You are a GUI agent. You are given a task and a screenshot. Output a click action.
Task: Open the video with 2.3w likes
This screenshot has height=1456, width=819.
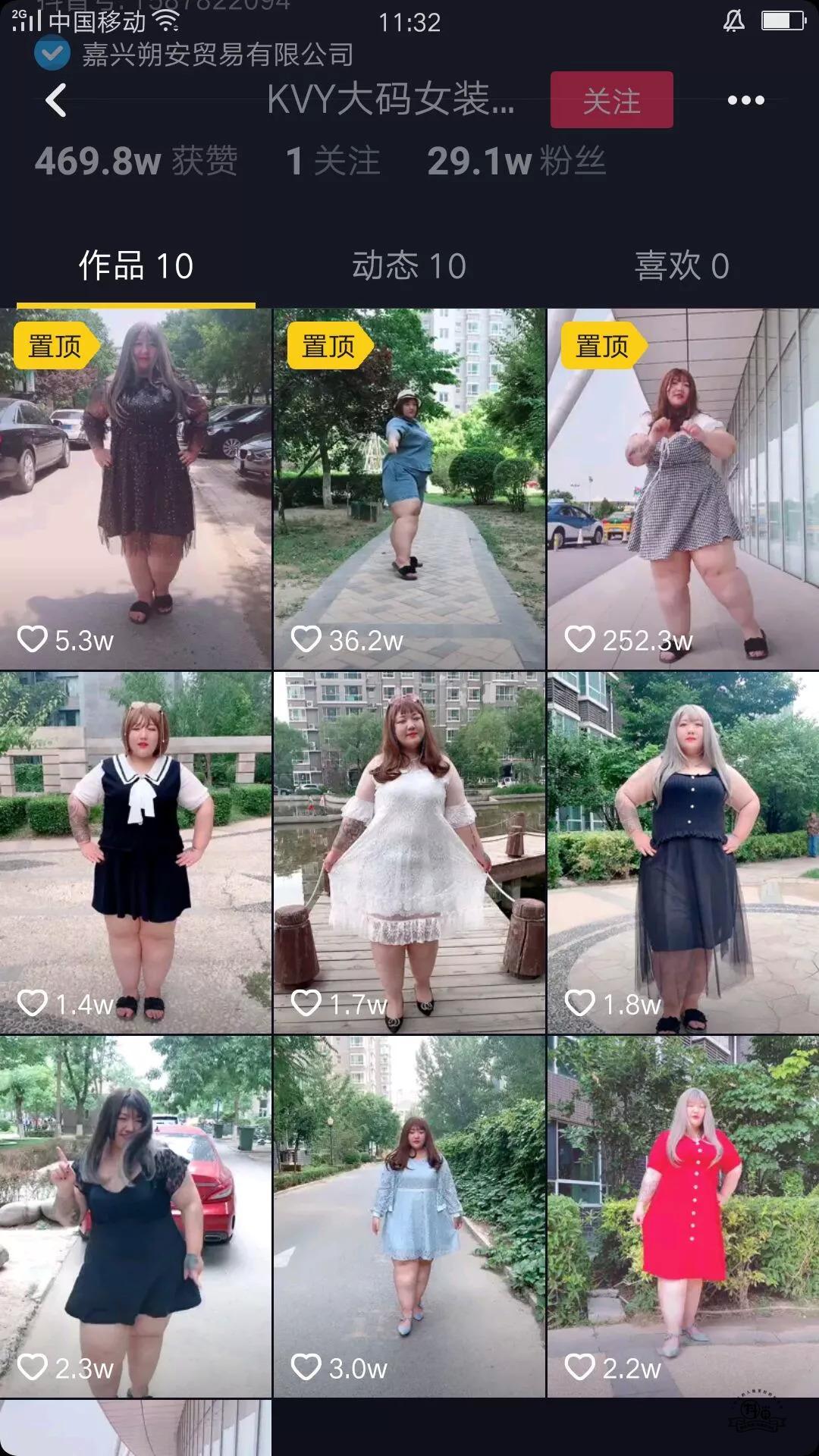coord(136,1216)
